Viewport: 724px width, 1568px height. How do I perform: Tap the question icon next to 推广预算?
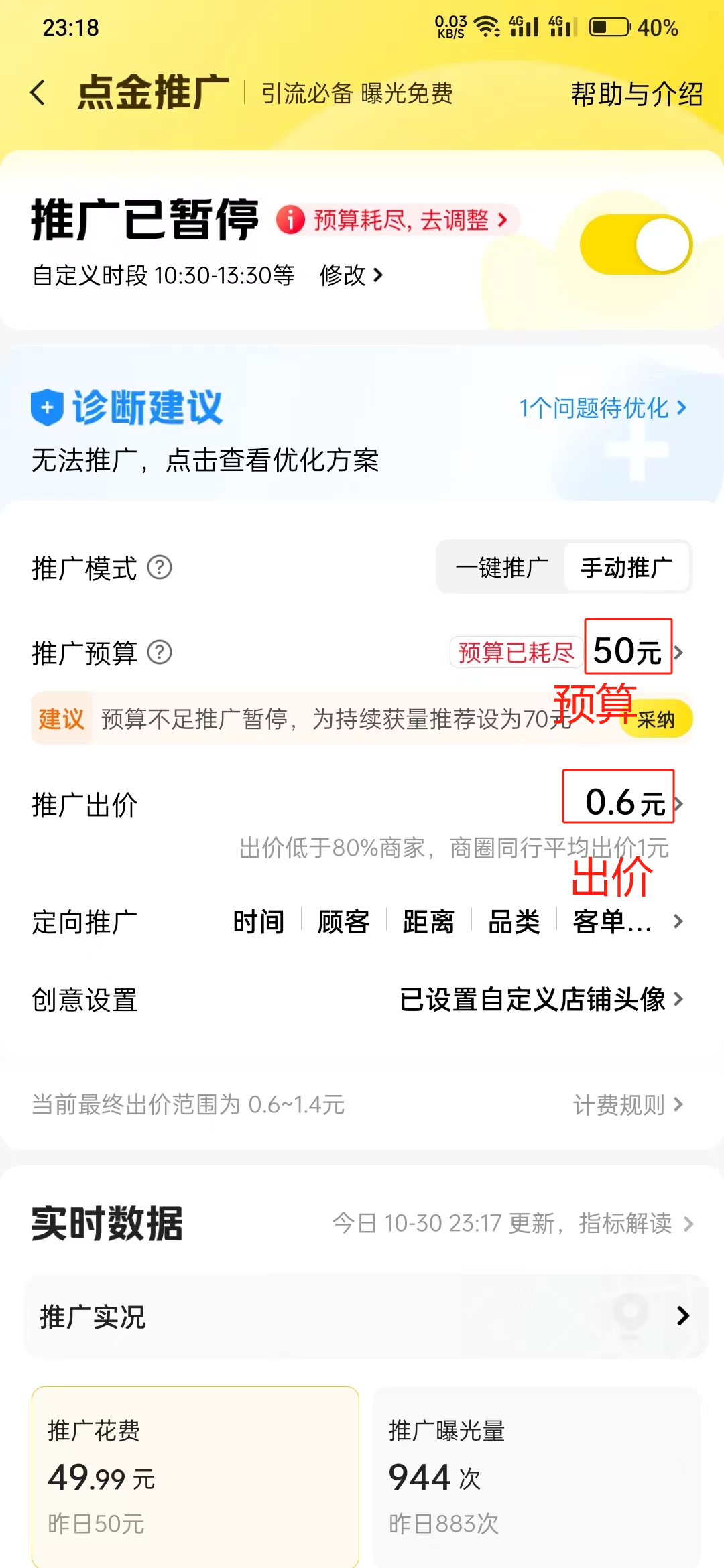(x=160, y=652)
